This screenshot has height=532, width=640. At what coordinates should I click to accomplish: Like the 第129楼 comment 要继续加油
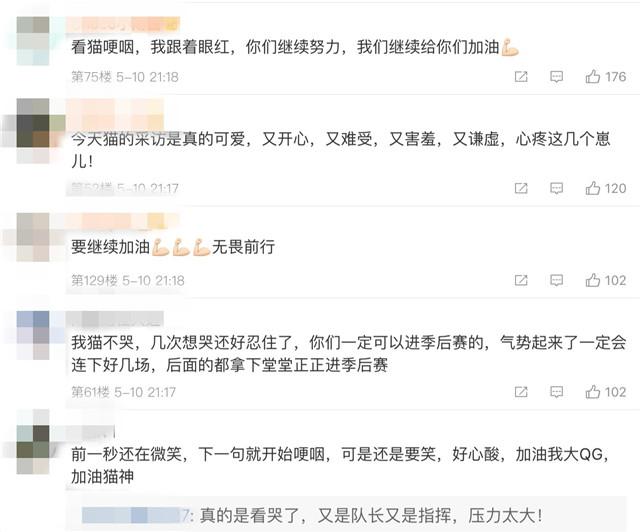593,280
